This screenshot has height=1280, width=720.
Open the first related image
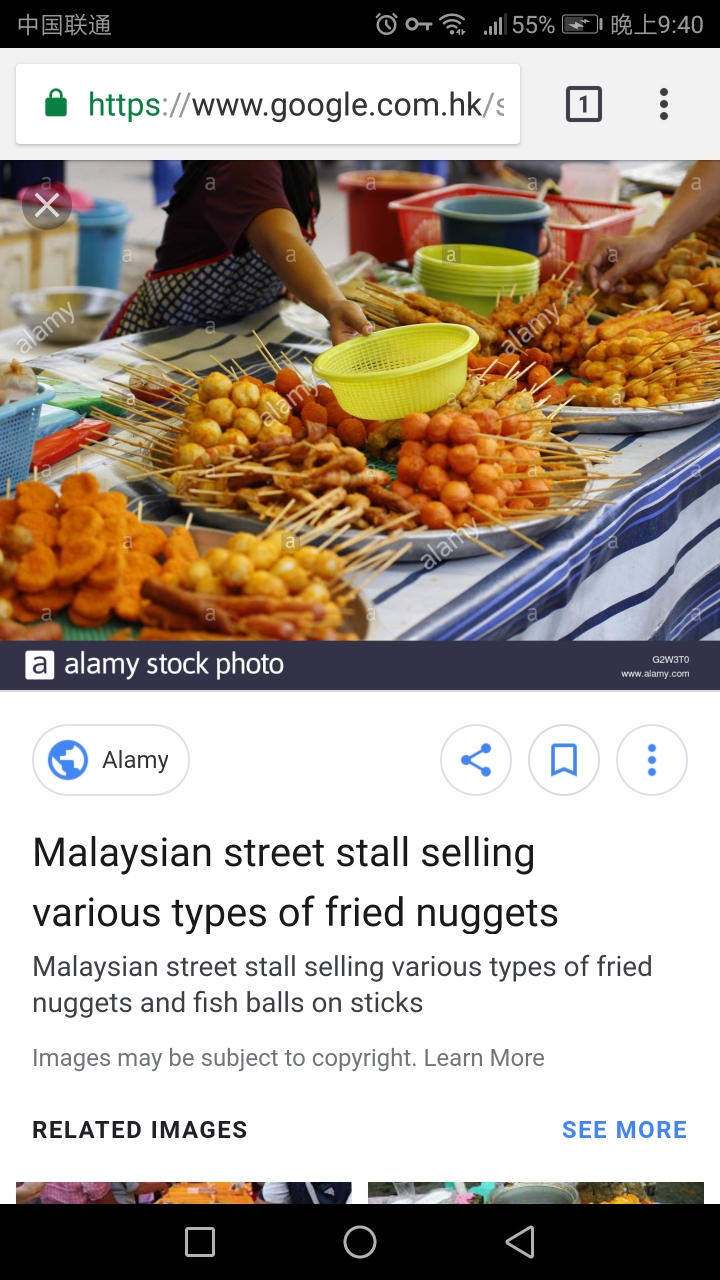click(184, 1192)
